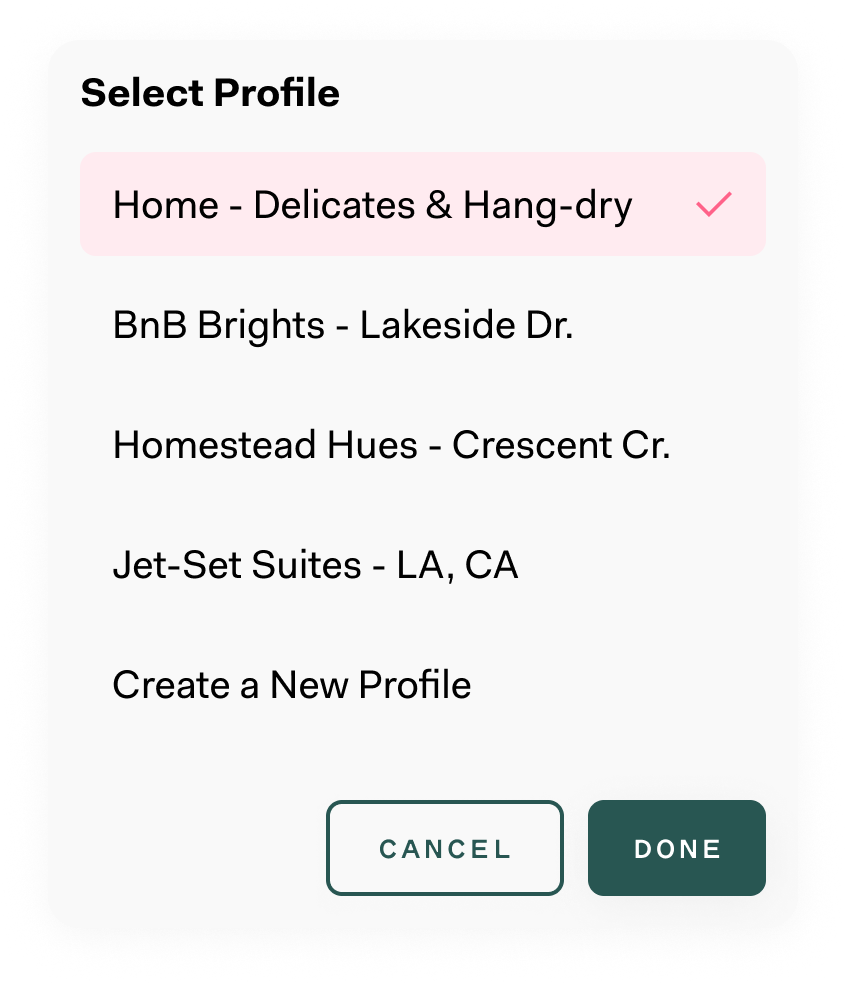Tap the Select Profile dialog title
This screenshot has width=846, height=984.
pos(209,92)
